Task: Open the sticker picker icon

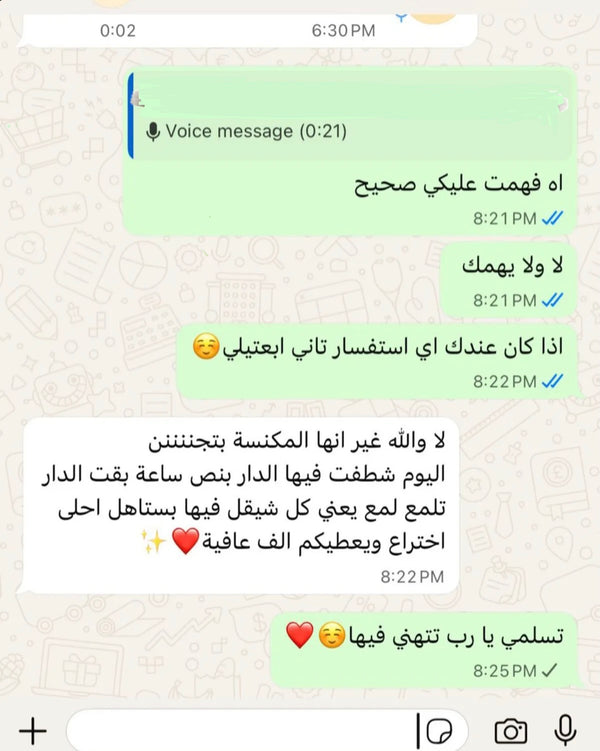Action: tap(439, 731)
